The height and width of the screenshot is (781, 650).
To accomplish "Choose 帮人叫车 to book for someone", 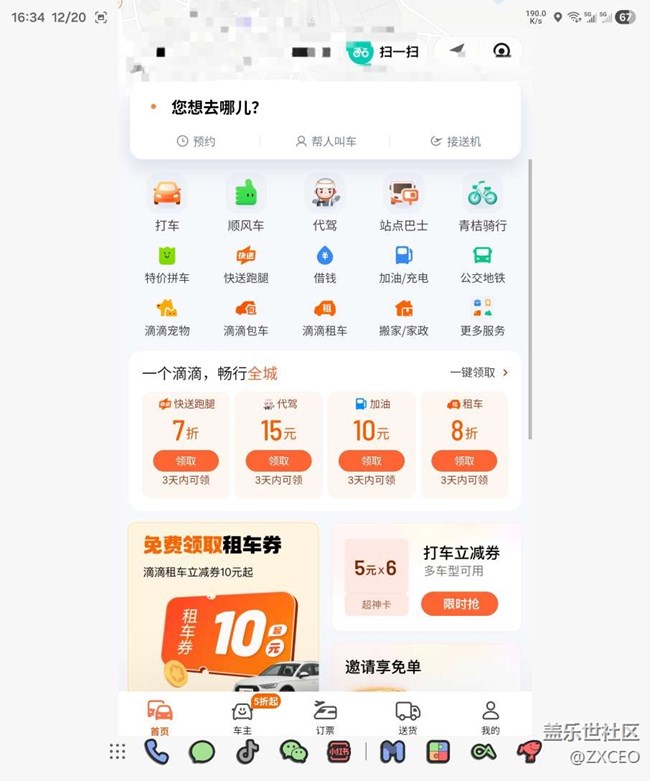I will click(326, 141).
